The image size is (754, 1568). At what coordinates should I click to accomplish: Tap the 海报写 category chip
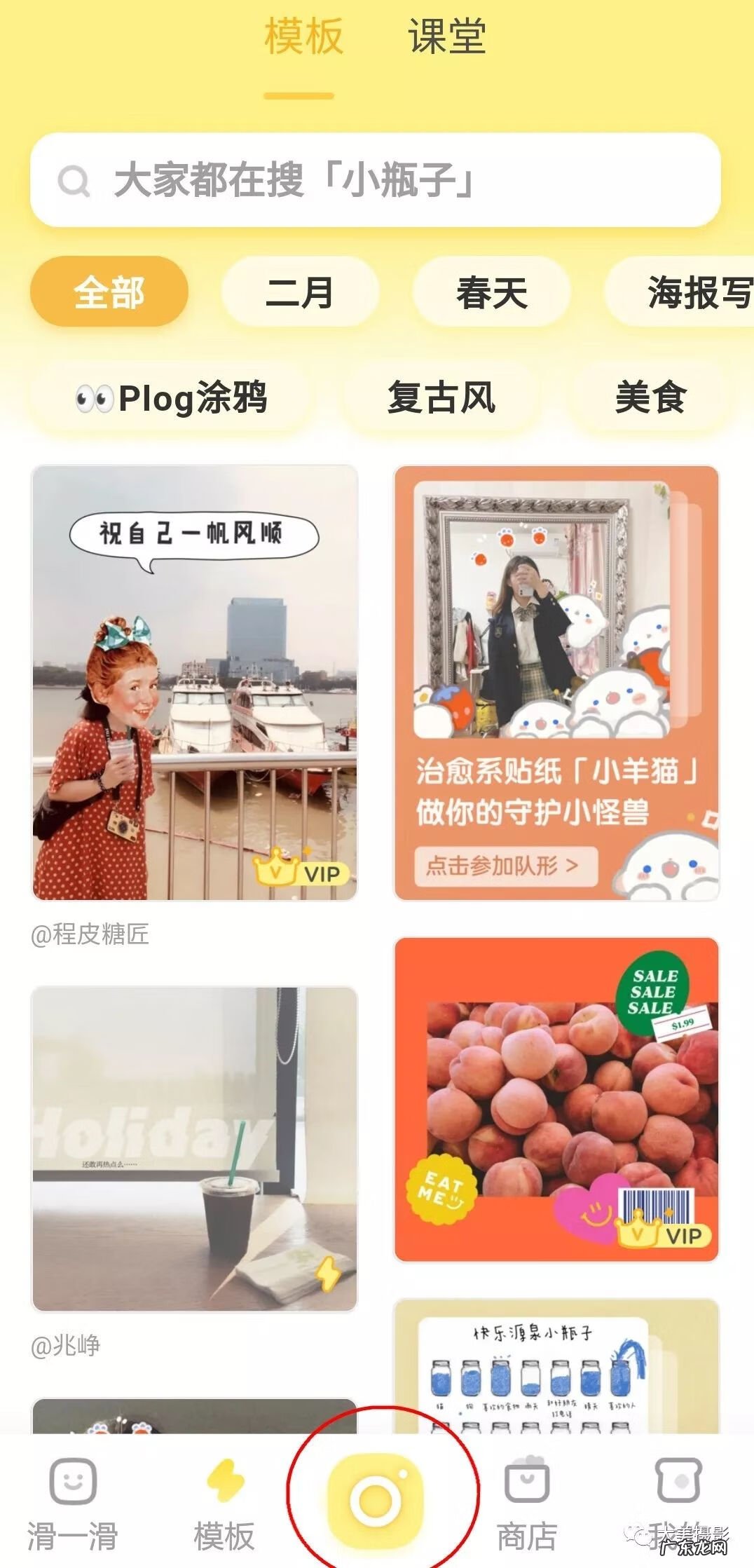690,292
